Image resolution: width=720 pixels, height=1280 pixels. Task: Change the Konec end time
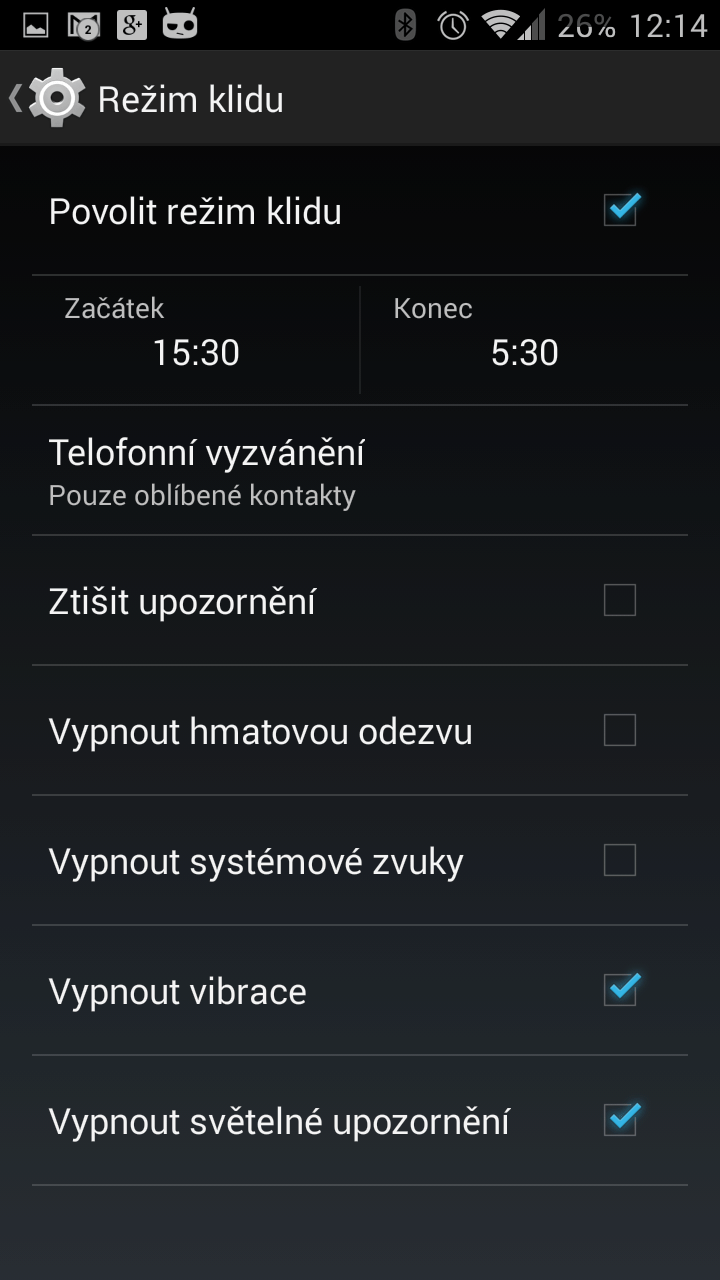[524, 340]
